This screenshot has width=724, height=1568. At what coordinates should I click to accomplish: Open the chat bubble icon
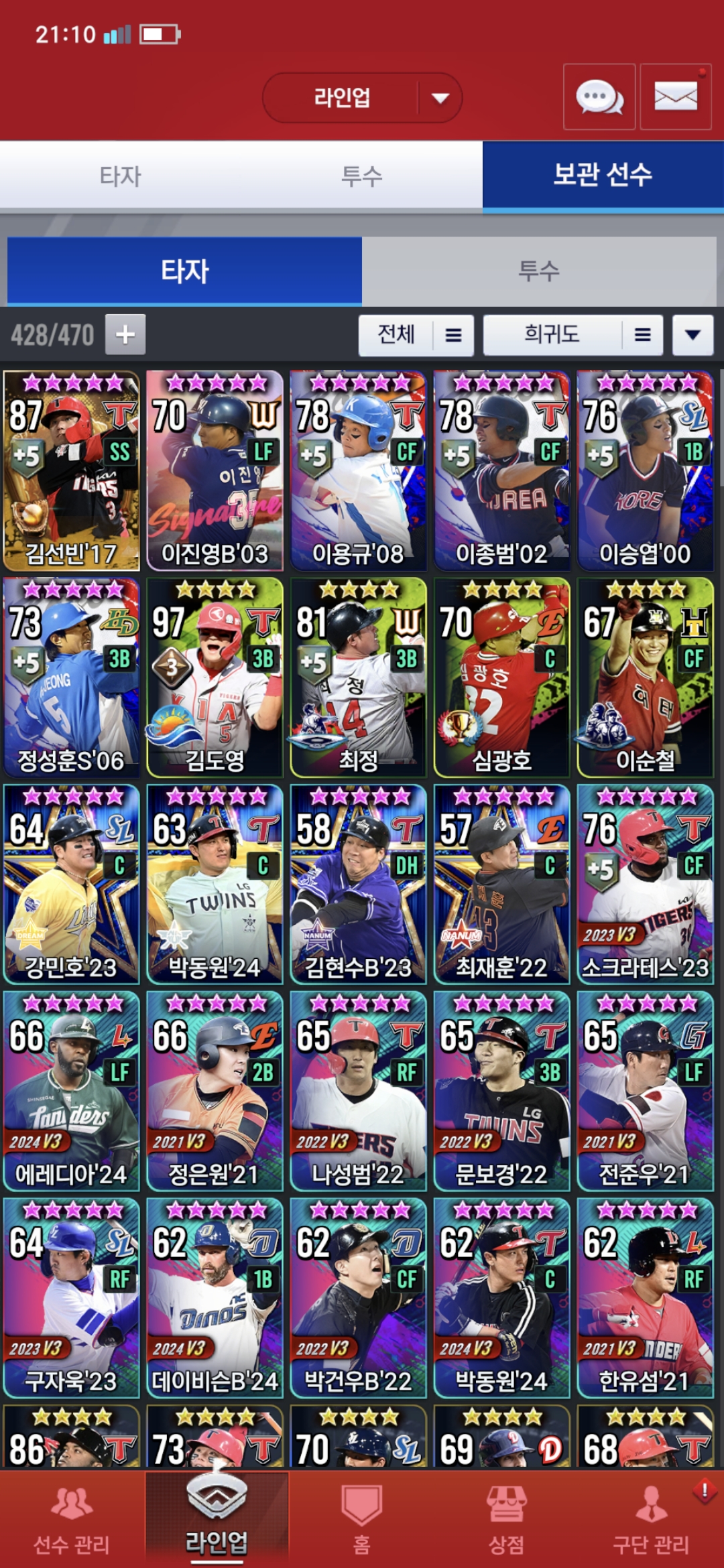[599, 98]
